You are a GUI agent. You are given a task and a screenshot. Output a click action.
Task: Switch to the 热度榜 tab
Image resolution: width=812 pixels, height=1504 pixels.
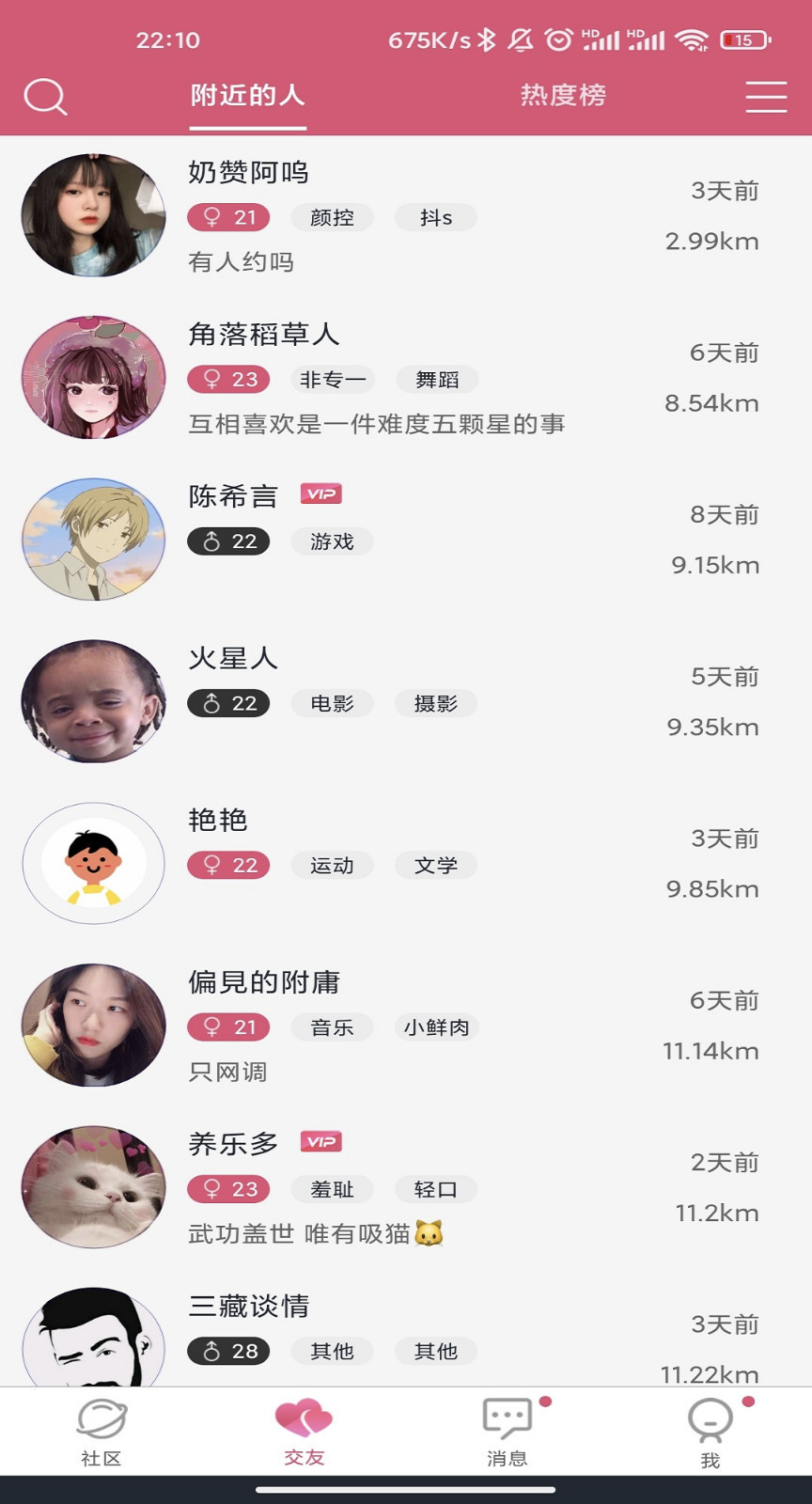[563, 96]
